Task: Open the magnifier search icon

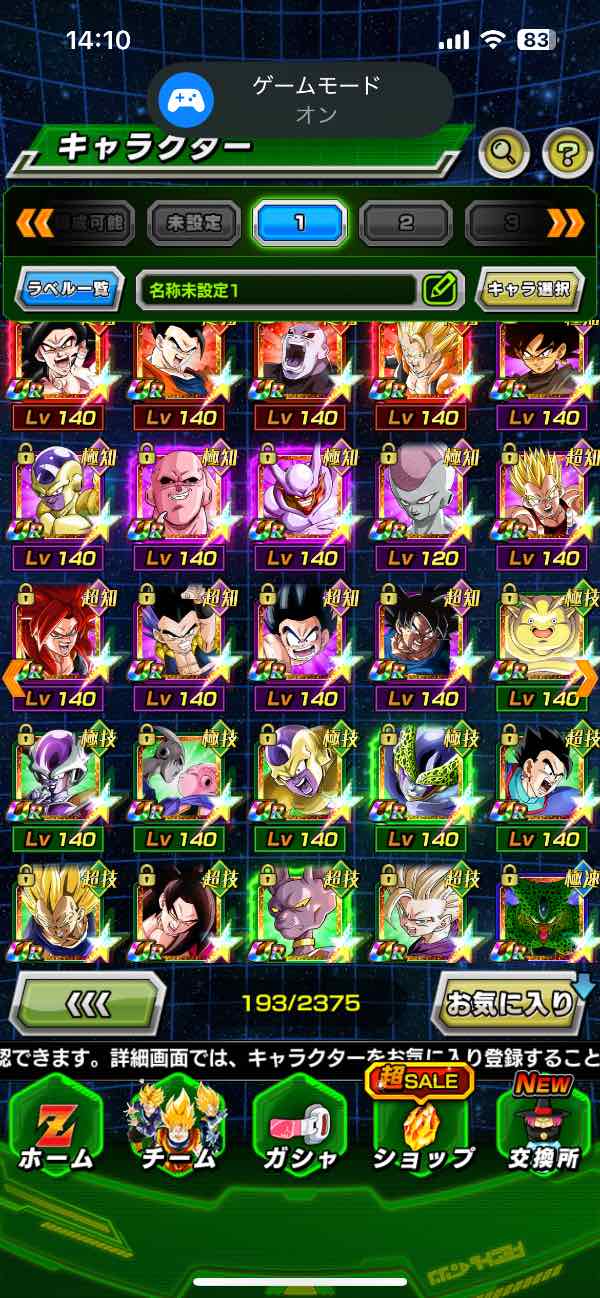Action: click(x=505, y=153)
